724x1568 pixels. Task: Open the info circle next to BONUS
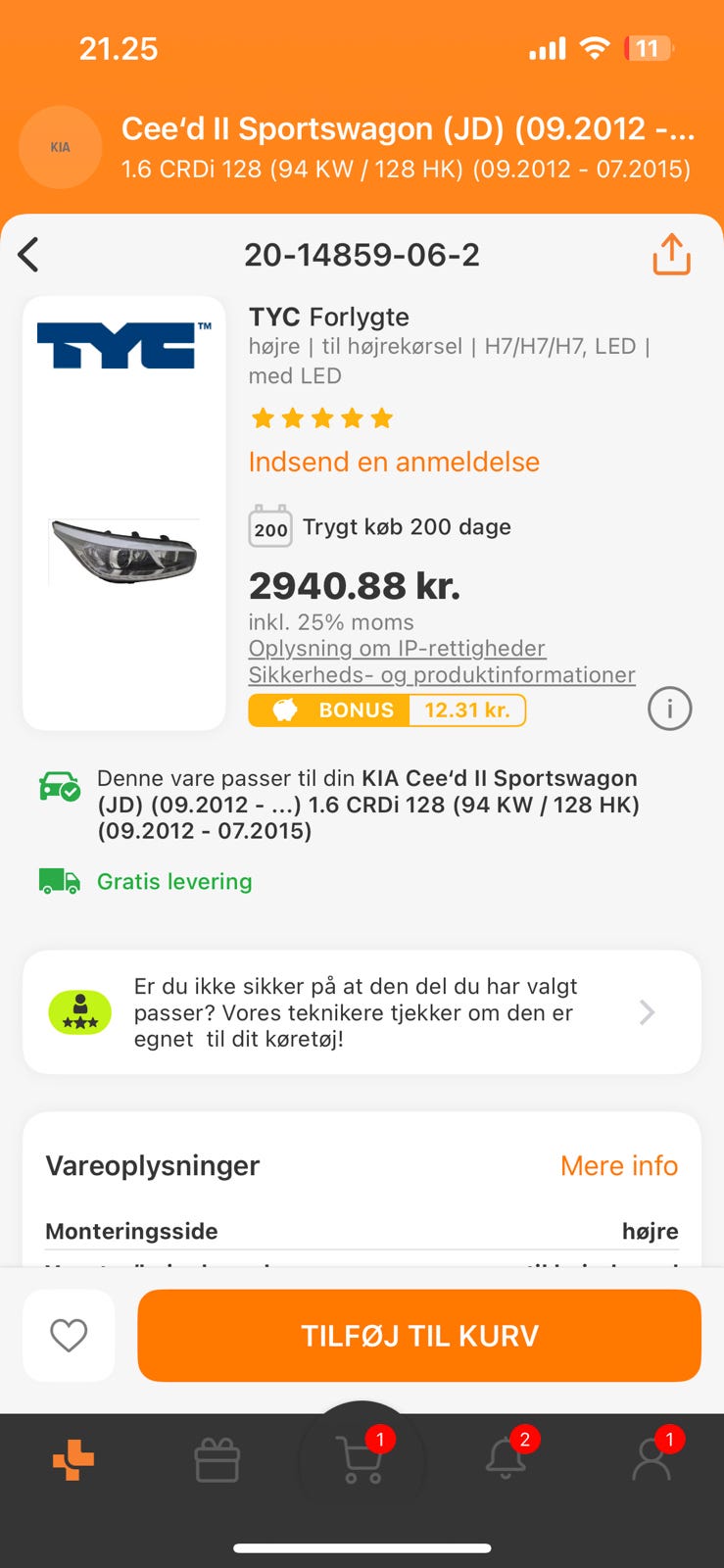(x=669, y=709)
